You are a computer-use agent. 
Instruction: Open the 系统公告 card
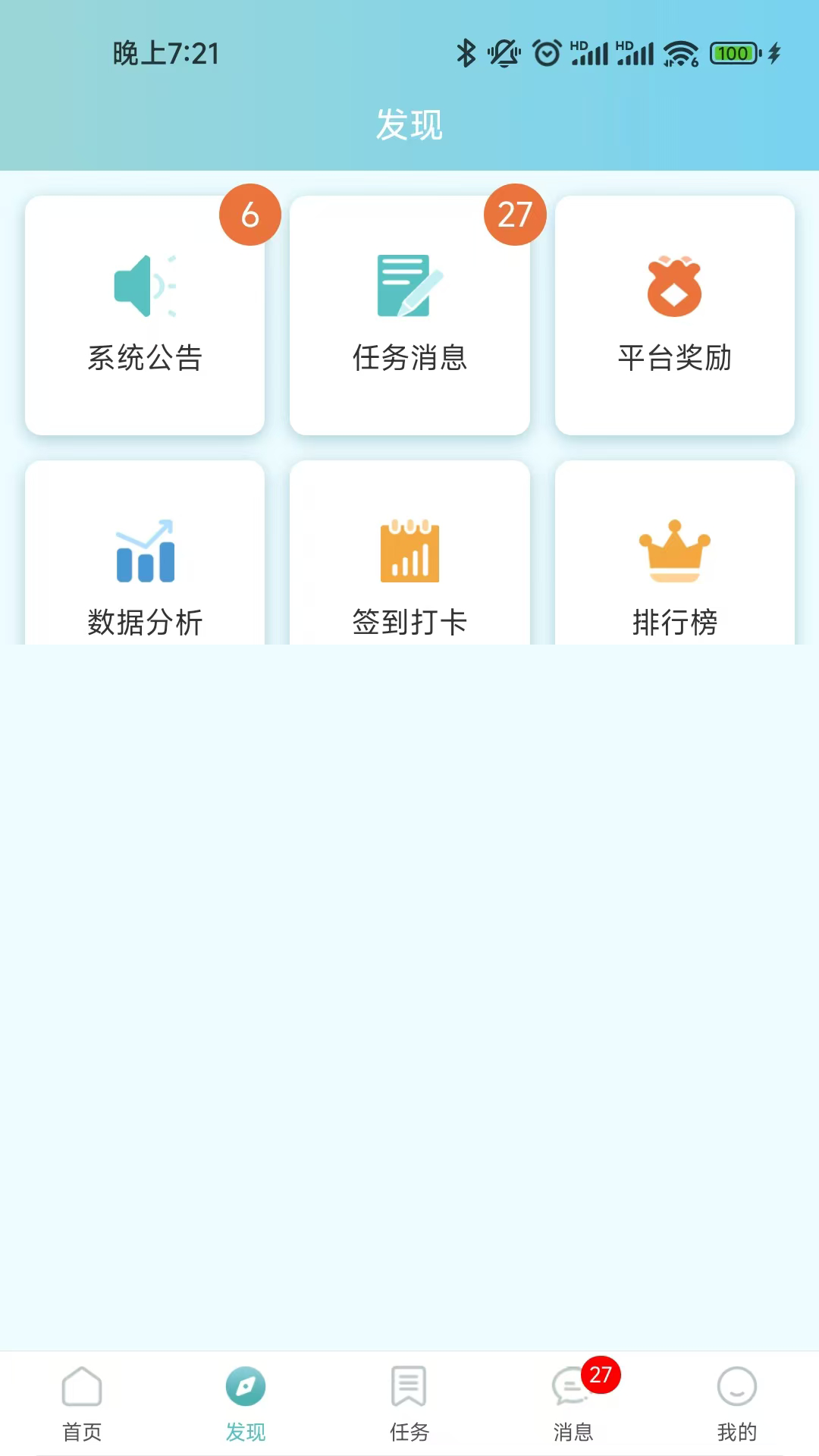coord(144,316)
